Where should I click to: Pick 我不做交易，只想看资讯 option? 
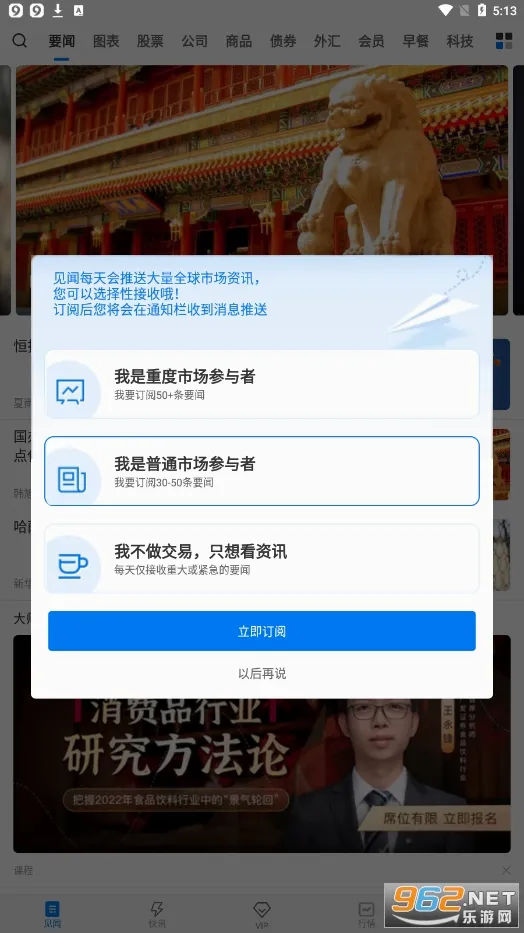point(262,558)
